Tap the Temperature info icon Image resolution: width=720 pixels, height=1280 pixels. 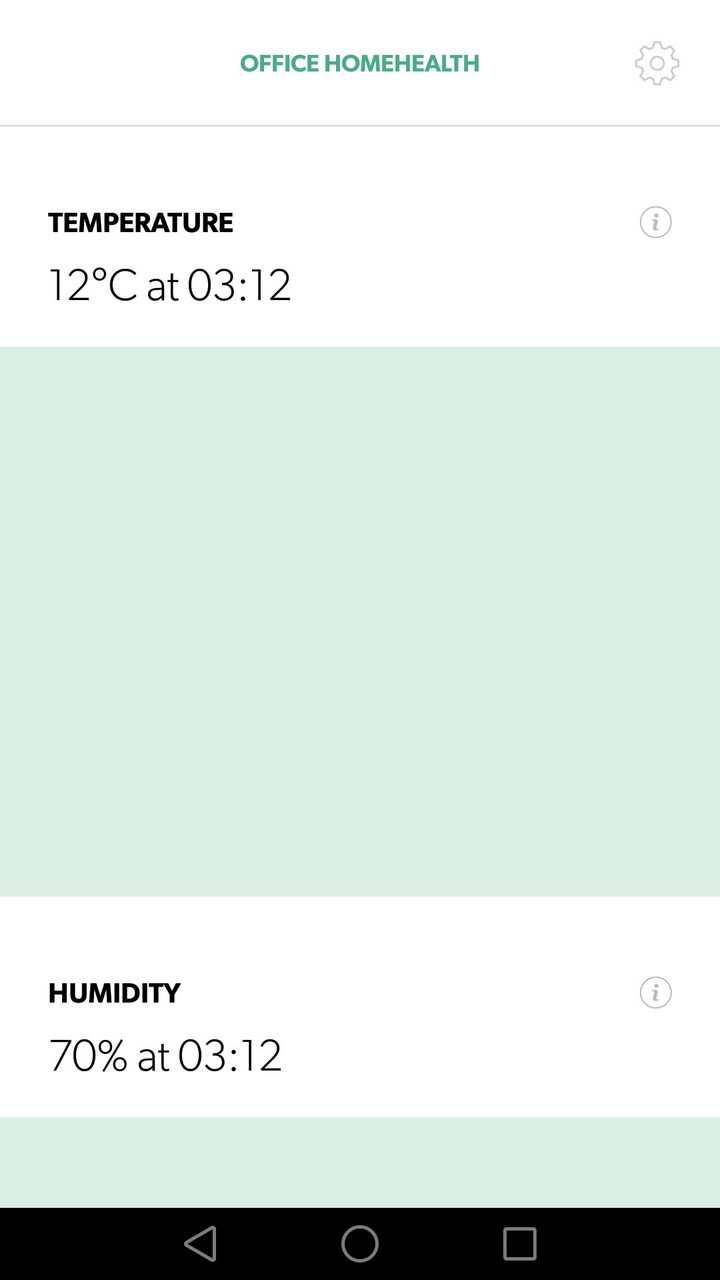pos(656,222)
